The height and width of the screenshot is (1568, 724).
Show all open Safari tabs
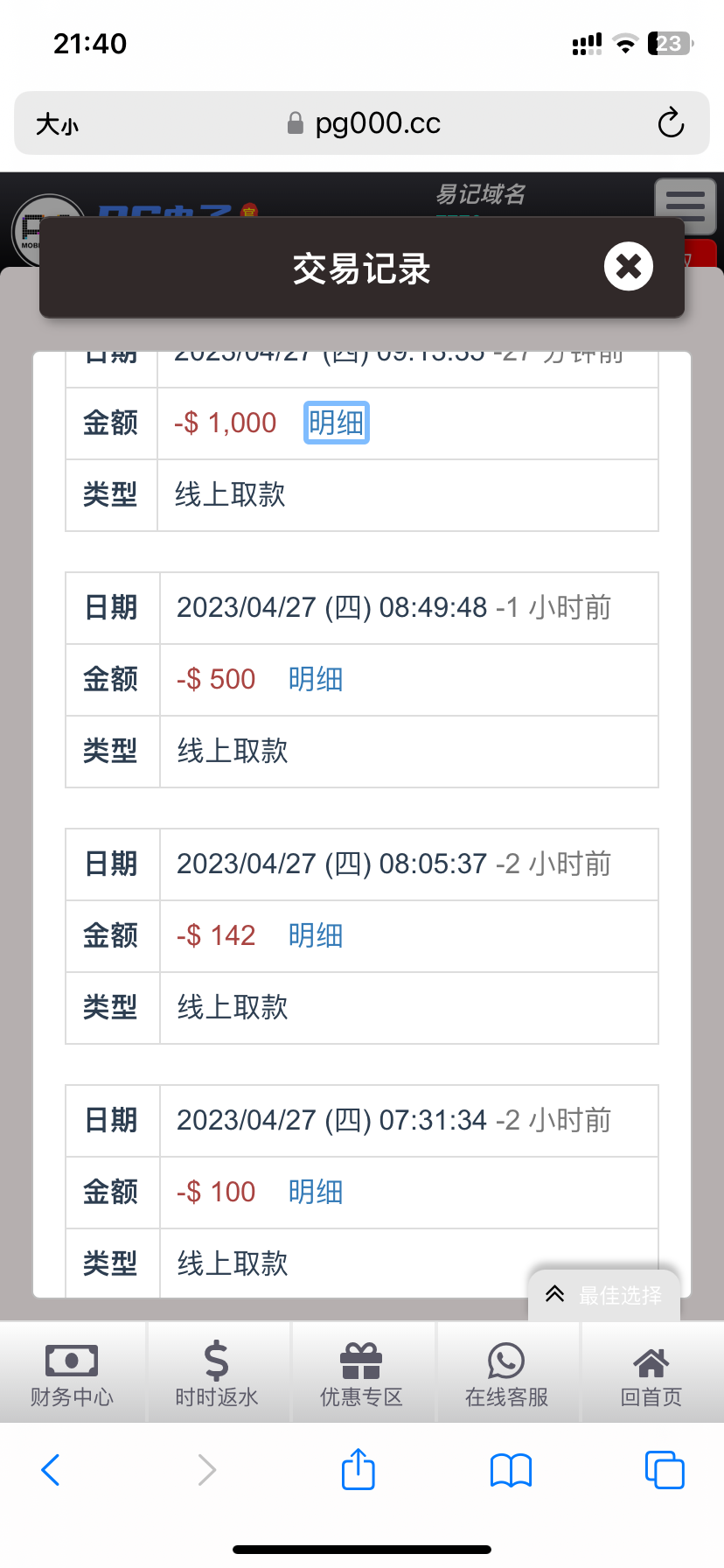tap(664, 1470)
